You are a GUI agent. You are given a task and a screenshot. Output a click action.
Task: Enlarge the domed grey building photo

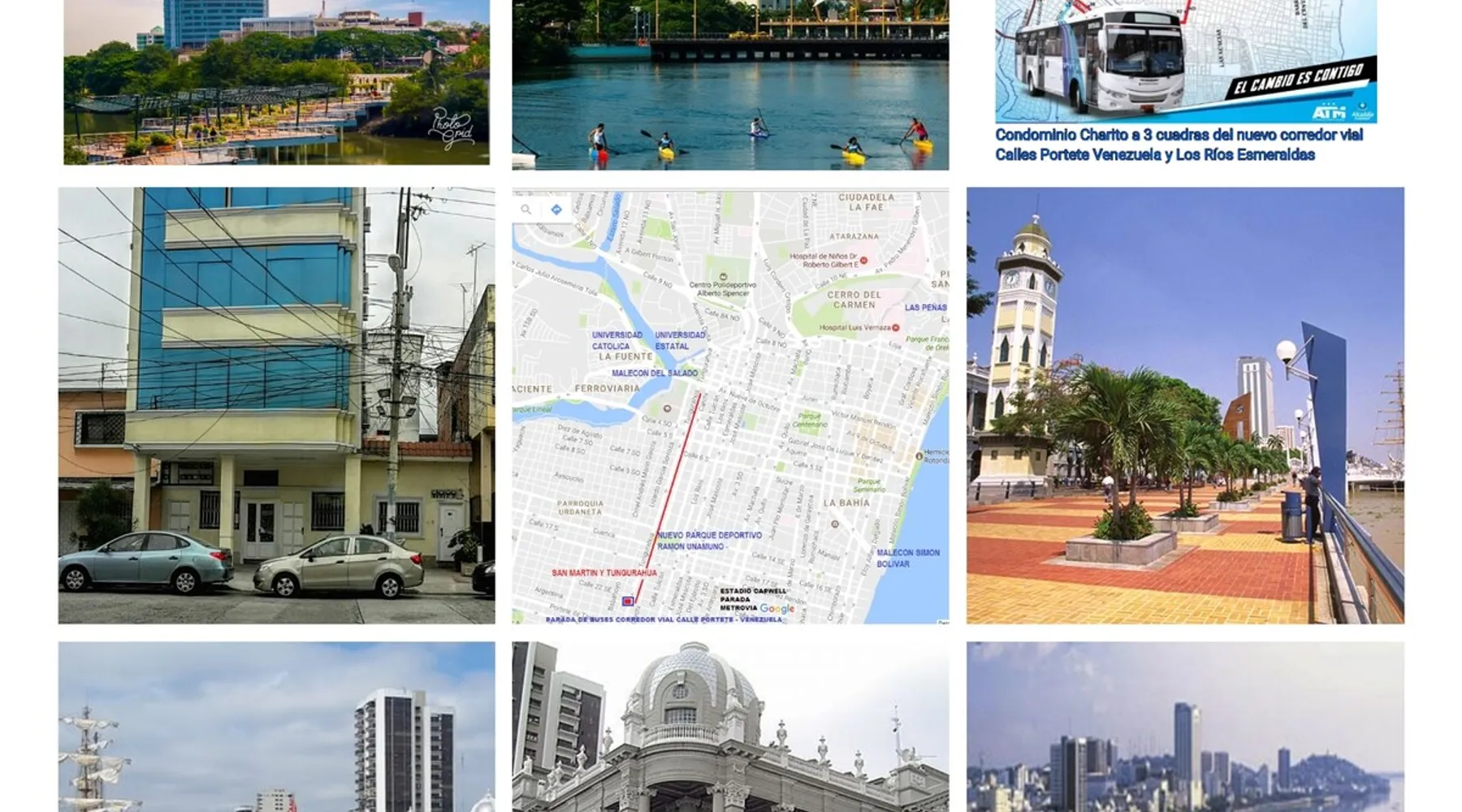pyautogui.click(x=730, y=727)
